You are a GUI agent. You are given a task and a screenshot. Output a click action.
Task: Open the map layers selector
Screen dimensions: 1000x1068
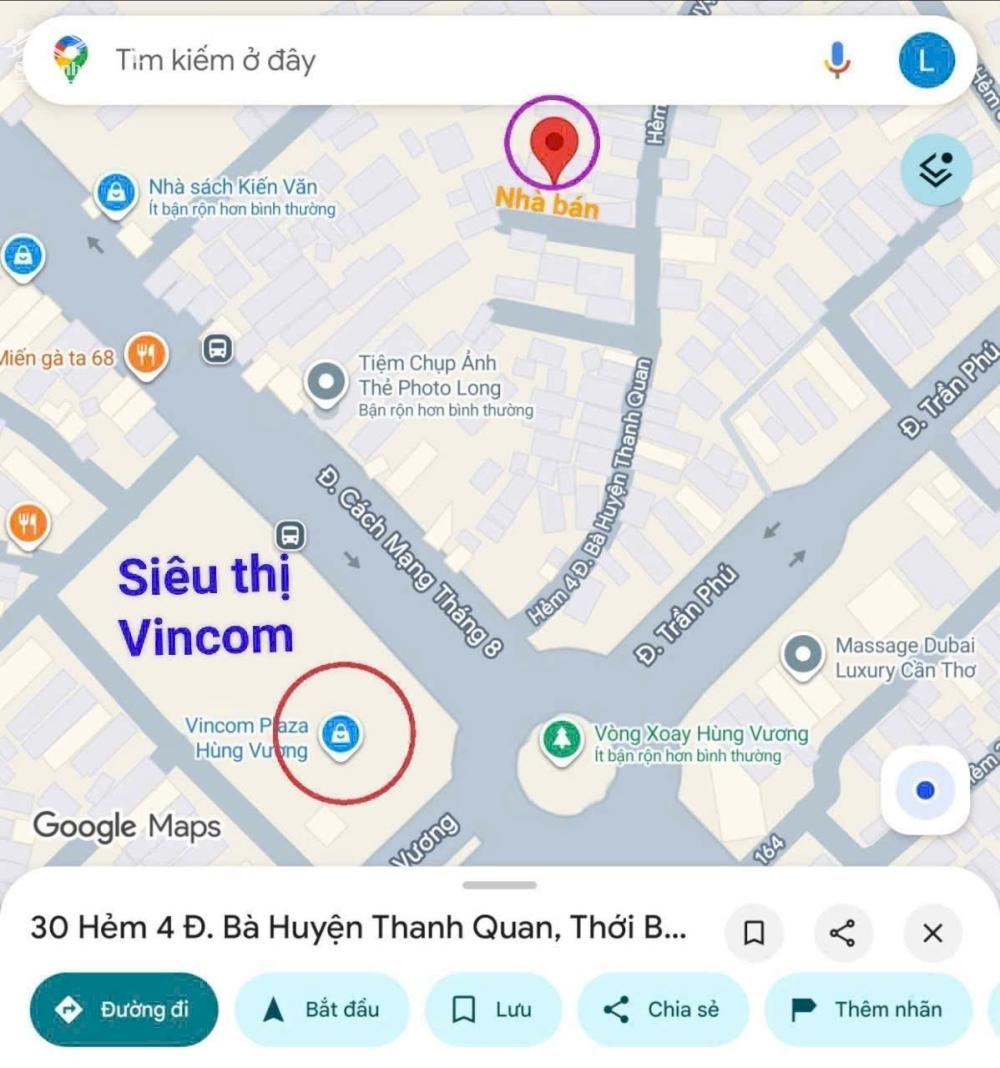point(936,171)
